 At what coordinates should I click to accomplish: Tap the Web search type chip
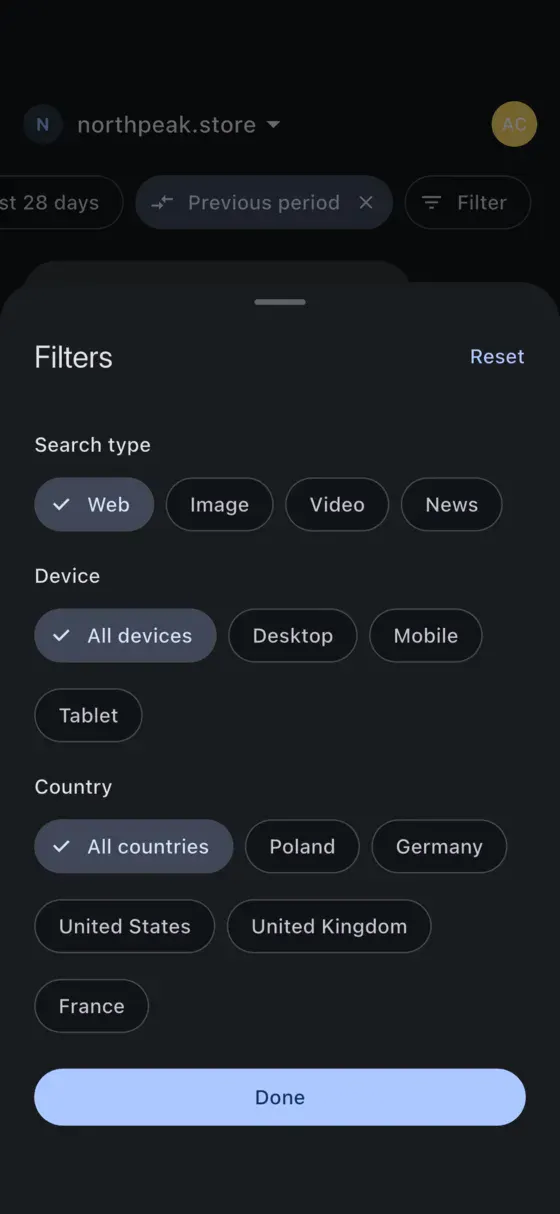tap(94, 505)
